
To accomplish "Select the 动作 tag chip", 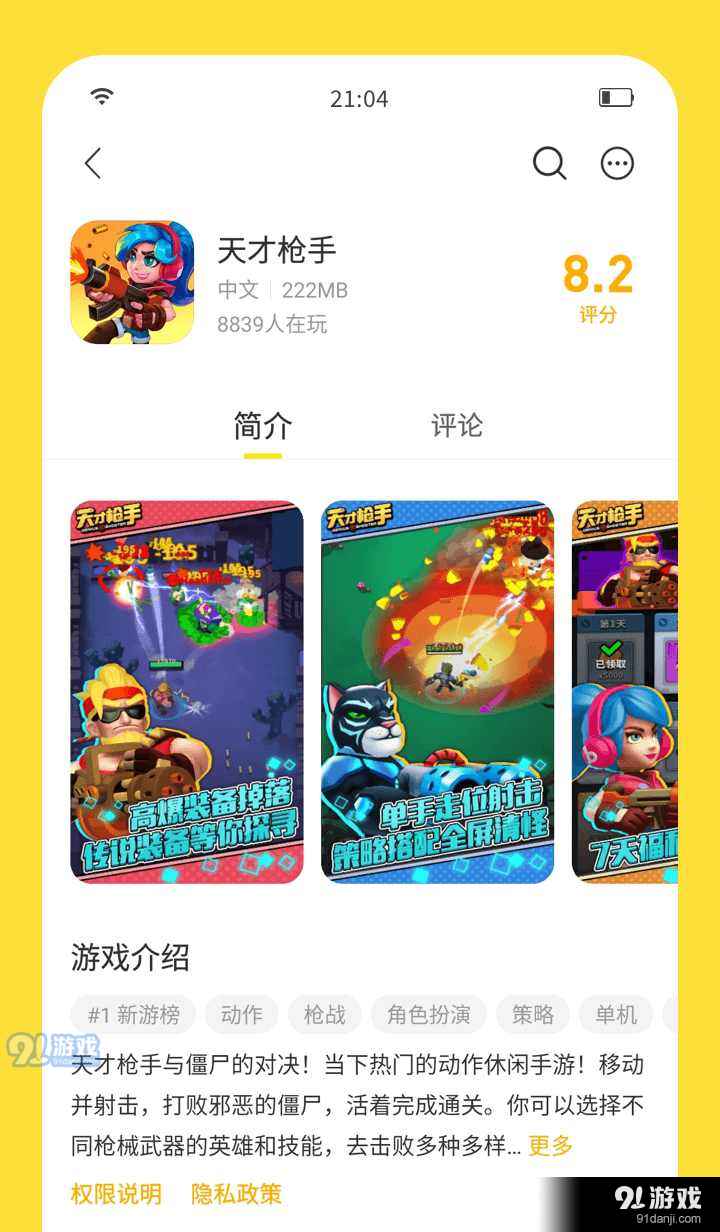I will pos(242,1015).
